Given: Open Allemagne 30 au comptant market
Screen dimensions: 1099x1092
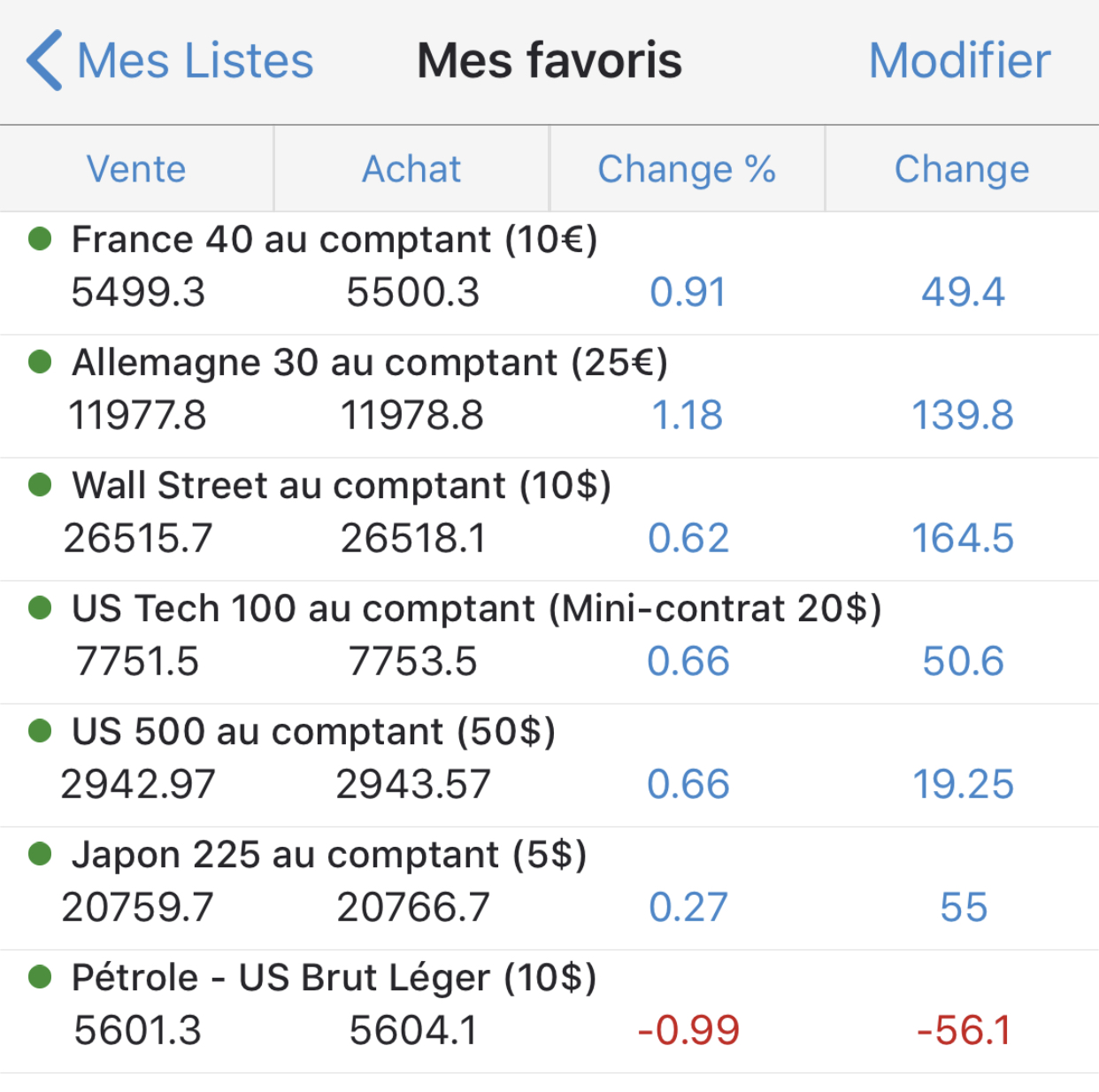Looking at the screenshot, I should [370, 363].
